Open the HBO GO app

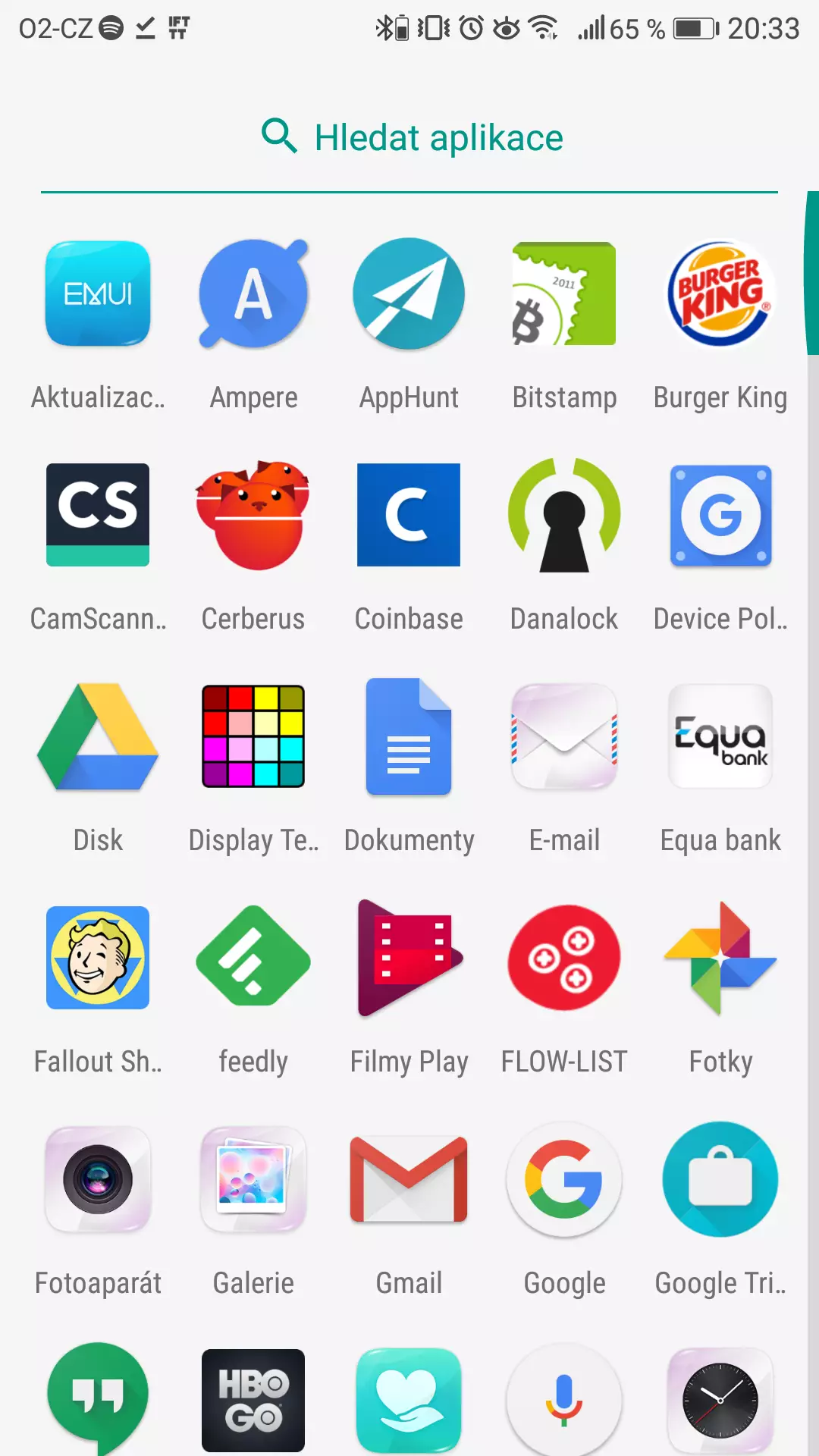pos(253,1401)
